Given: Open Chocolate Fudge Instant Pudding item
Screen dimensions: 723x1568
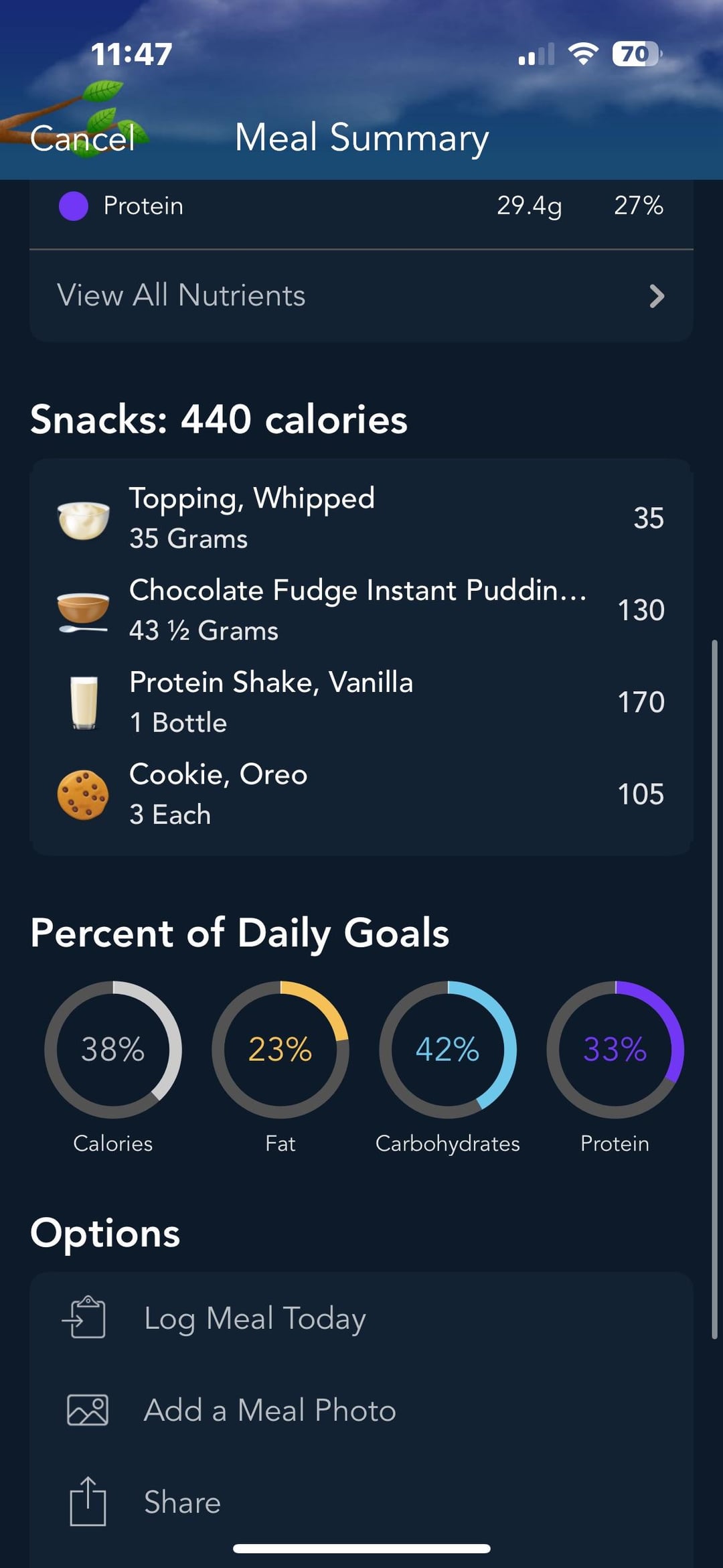Looking at the screenshot, I should coord(361,610).
